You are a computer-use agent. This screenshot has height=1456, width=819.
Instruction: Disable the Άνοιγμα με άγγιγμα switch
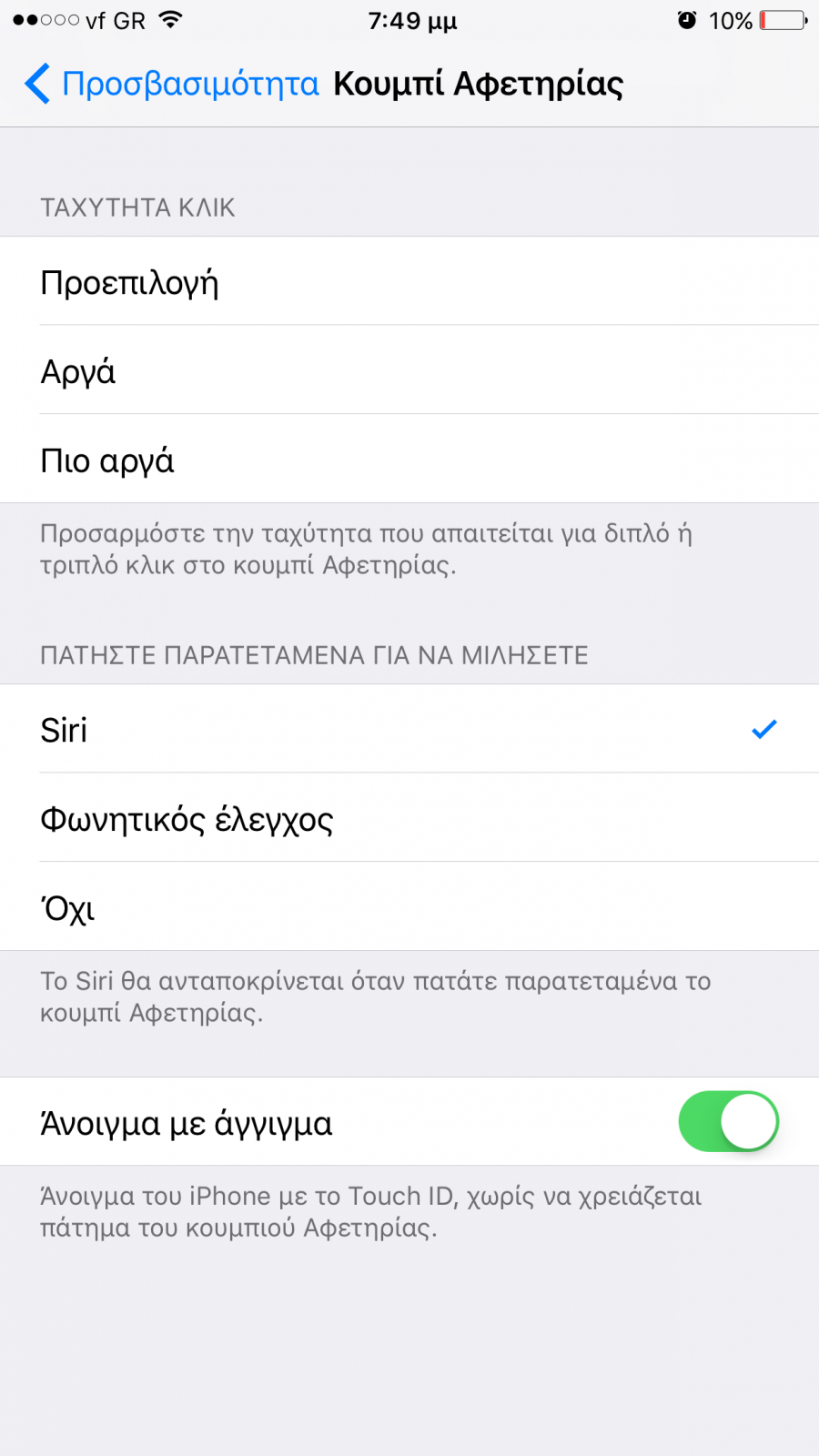point(728,1122)
